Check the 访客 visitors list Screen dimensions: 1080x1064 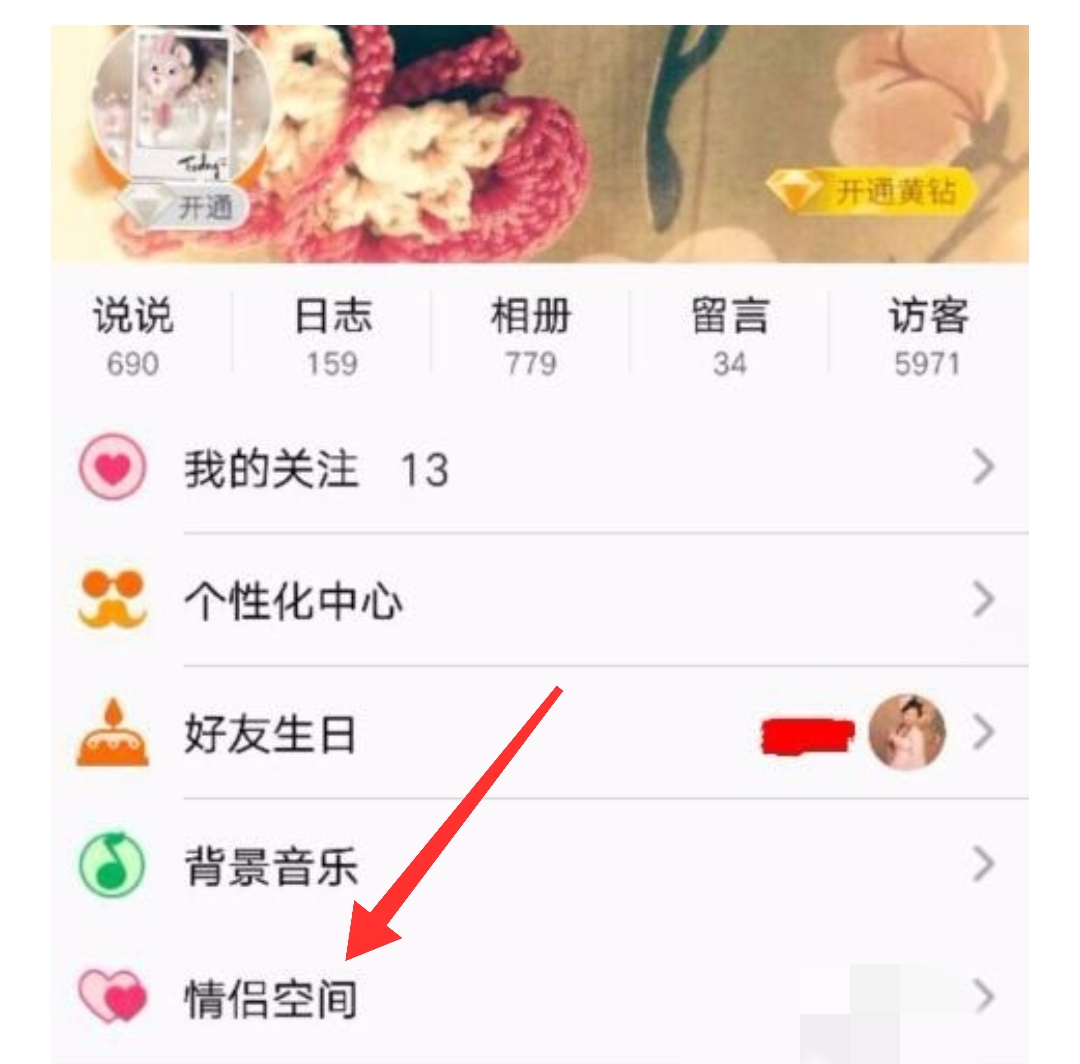[927, 336]
